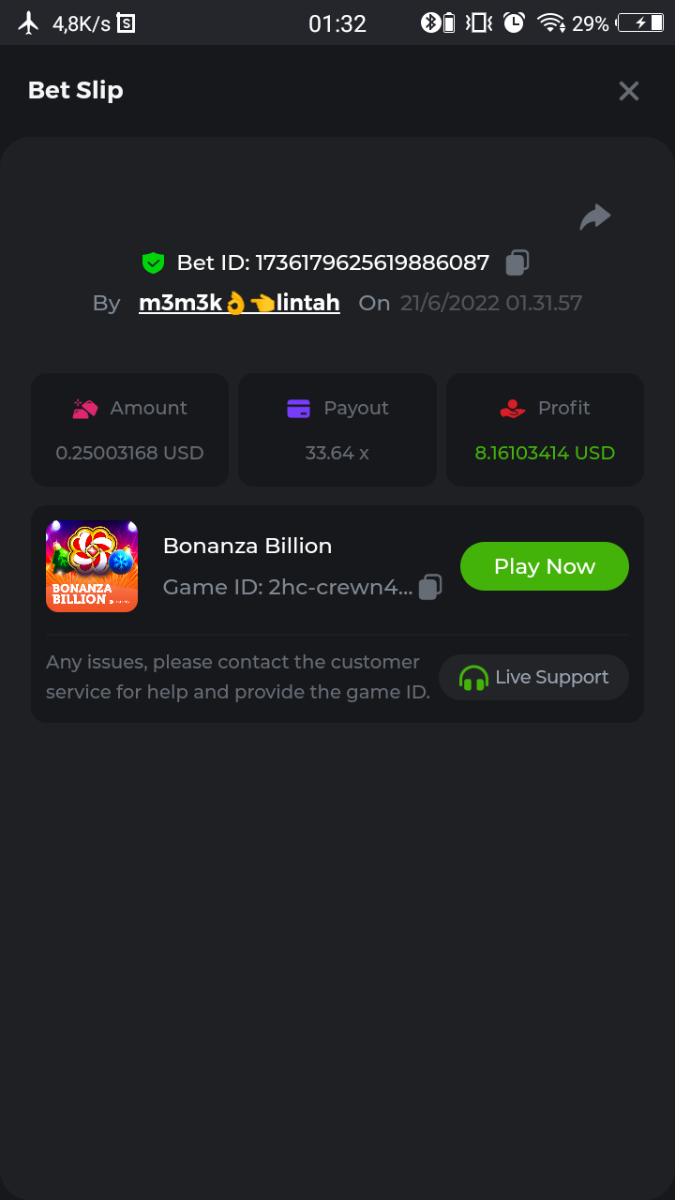This screenshot has height=1200, width=675.
Task: Share this bet slip
Action: (x=595, y=217)
